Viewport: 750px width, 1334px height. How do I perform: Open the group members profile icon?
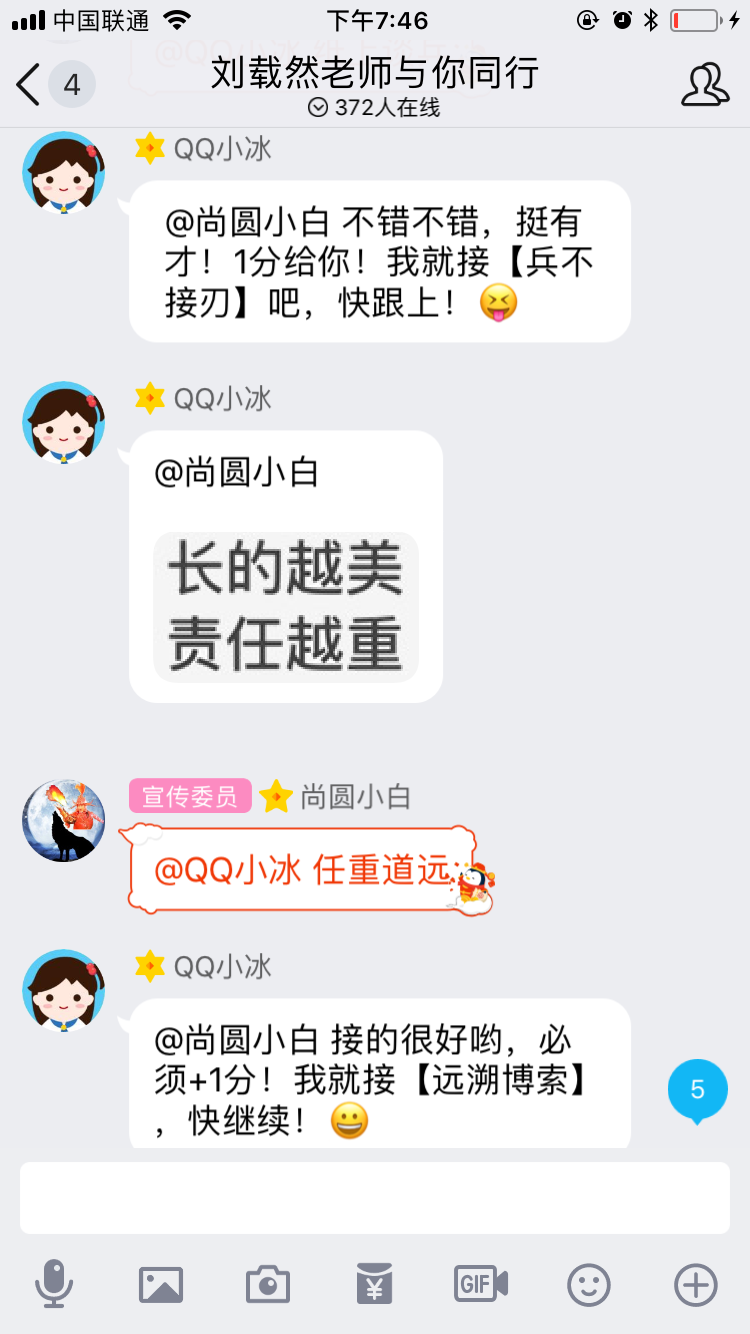point(704,85)
